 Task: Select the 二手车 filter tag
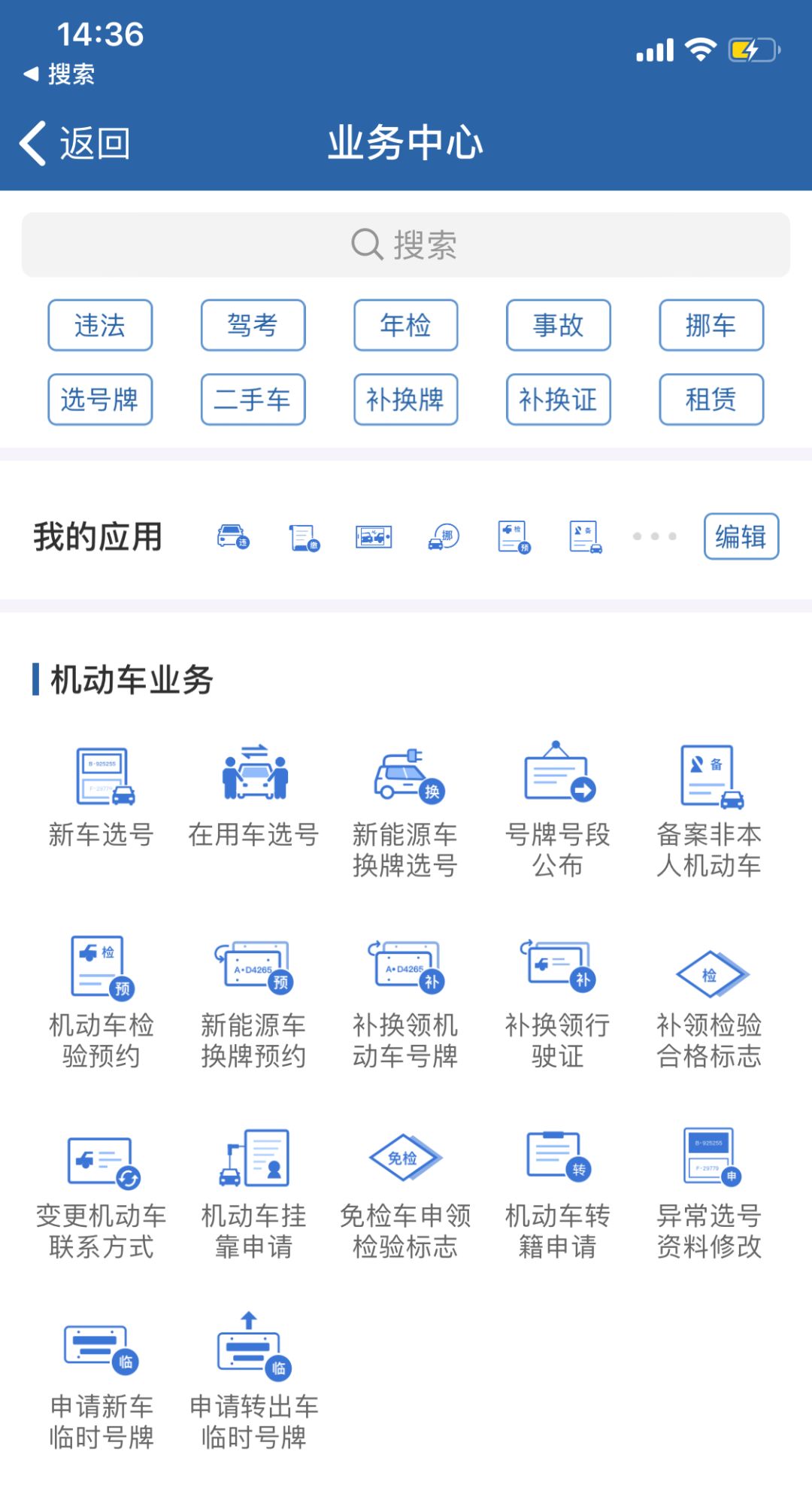pyautogui.click(x=253, y=400)
